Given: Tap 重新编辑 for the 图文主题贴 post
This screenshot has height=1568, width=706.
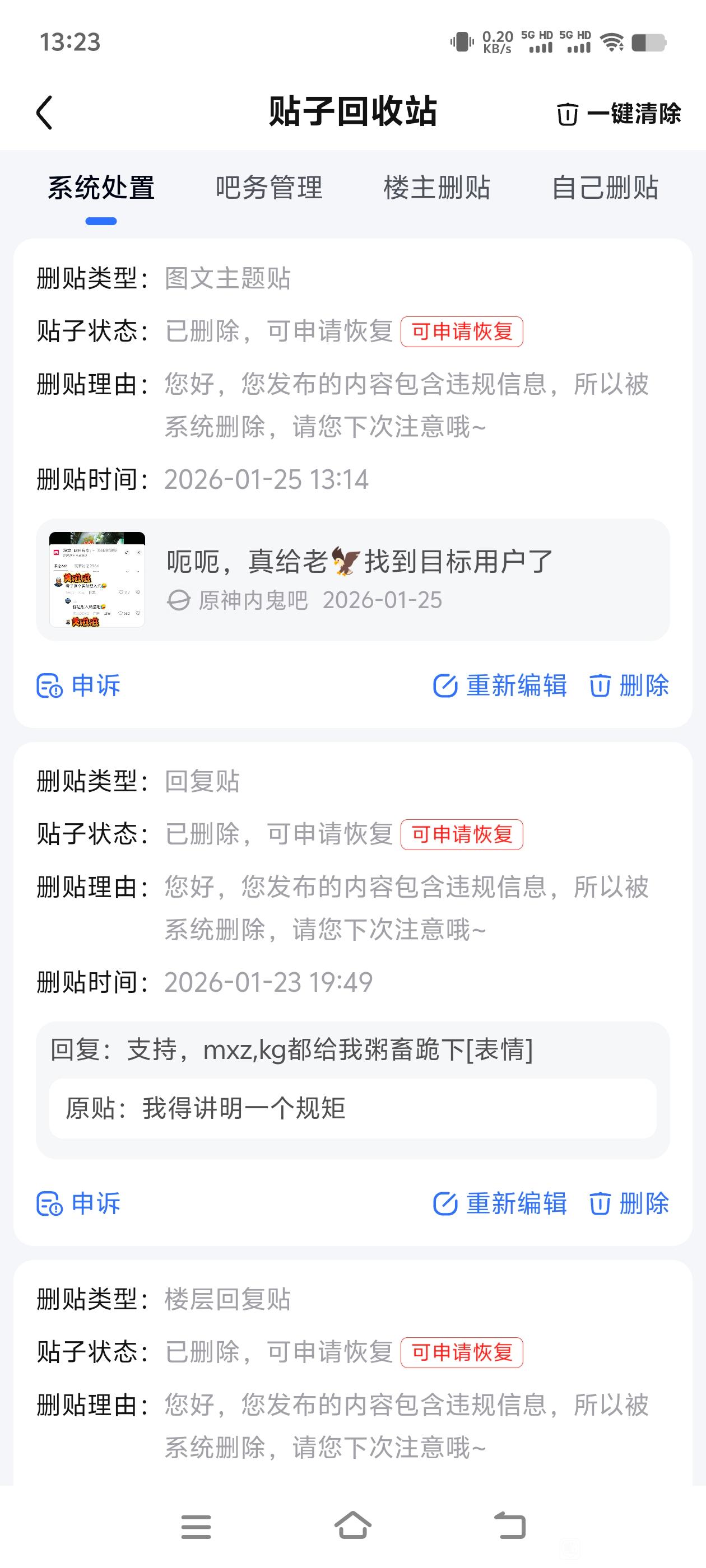Looking at the screenshot, I should point(500,685).
